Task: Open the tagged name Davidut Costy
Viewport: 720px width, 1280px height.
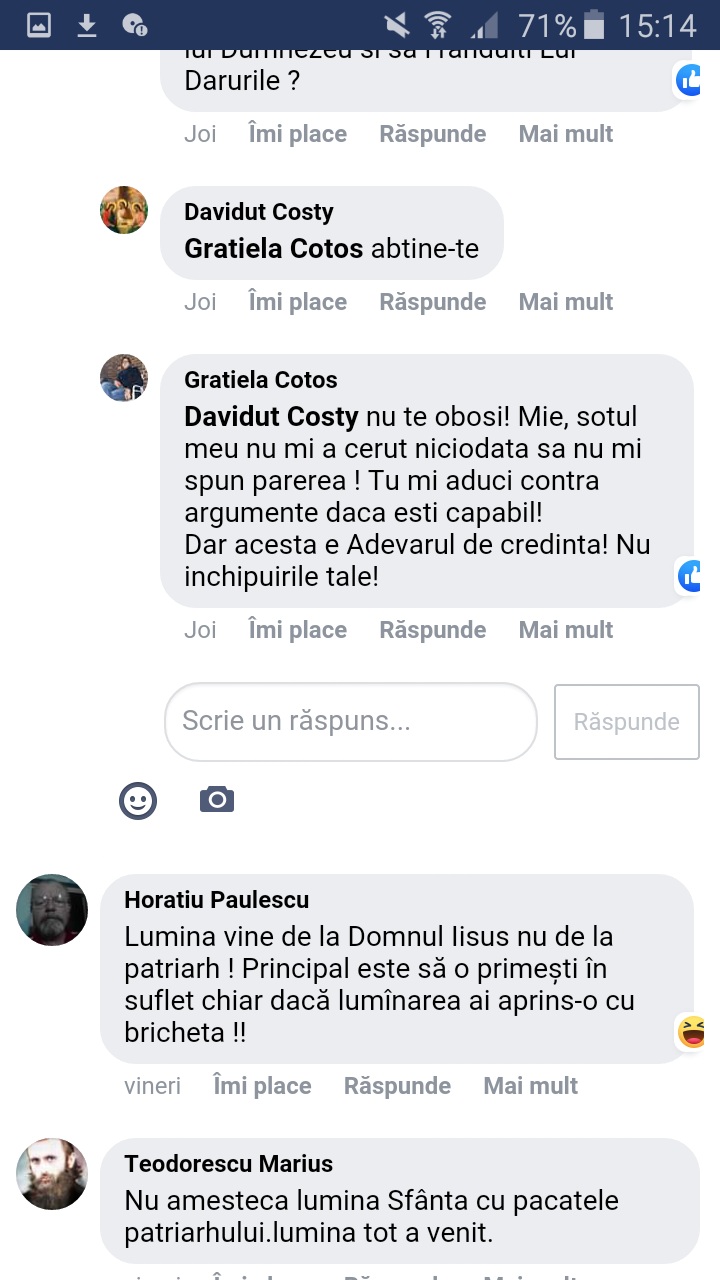Action: click(271, 416)
